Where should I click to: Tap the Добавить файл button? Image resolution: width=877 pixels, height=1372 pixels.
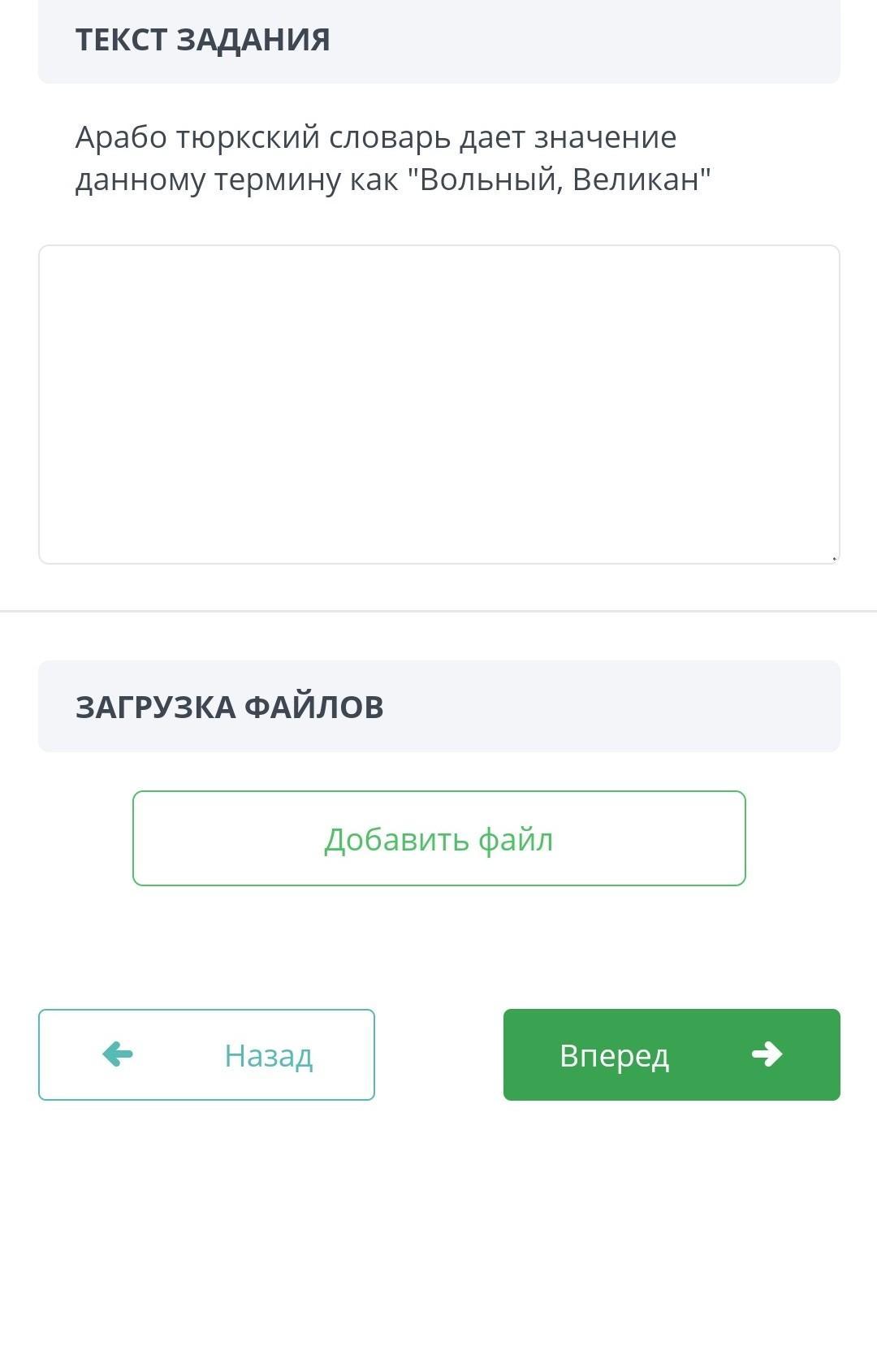point(438,838)
